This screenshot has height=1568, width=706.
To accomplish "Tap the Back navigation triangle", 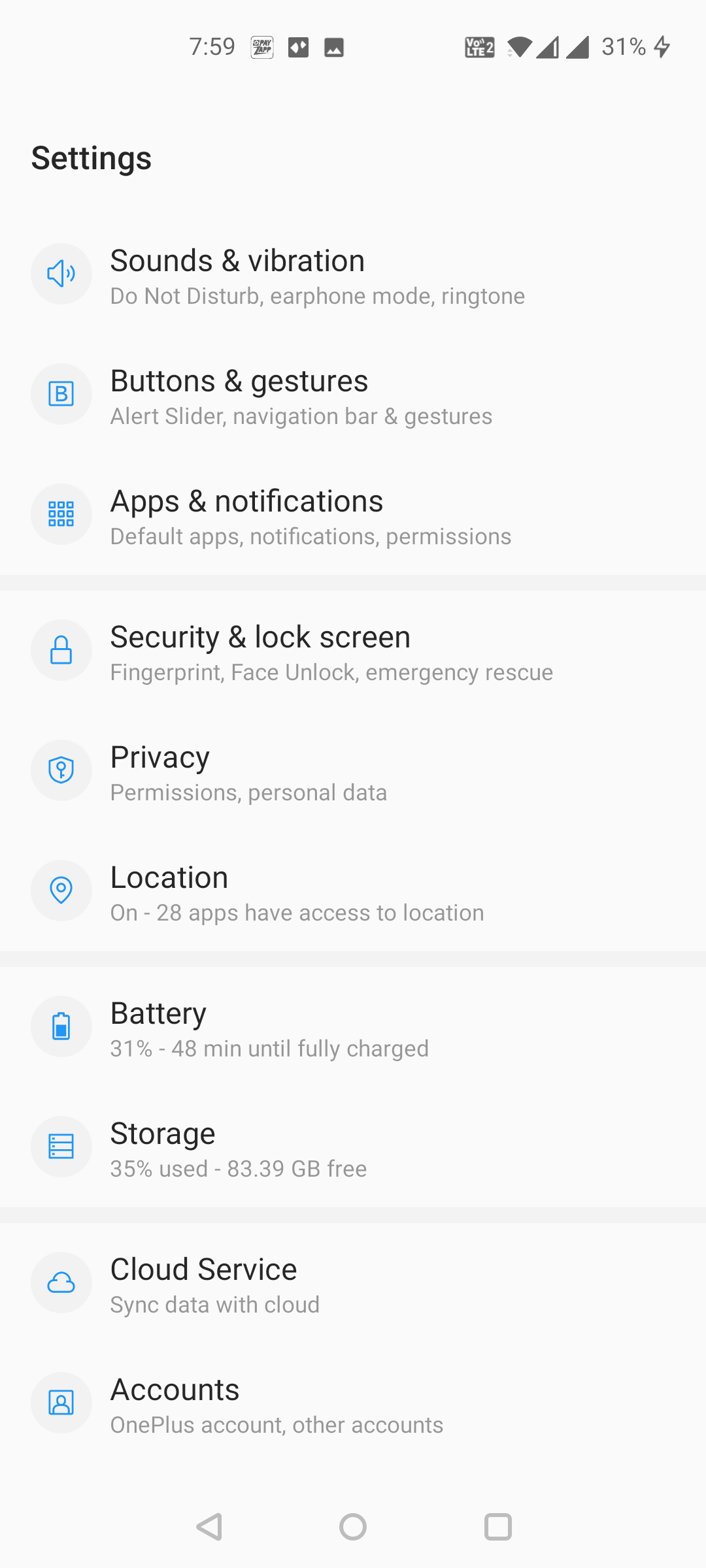I will click(x=208, y=1527).
